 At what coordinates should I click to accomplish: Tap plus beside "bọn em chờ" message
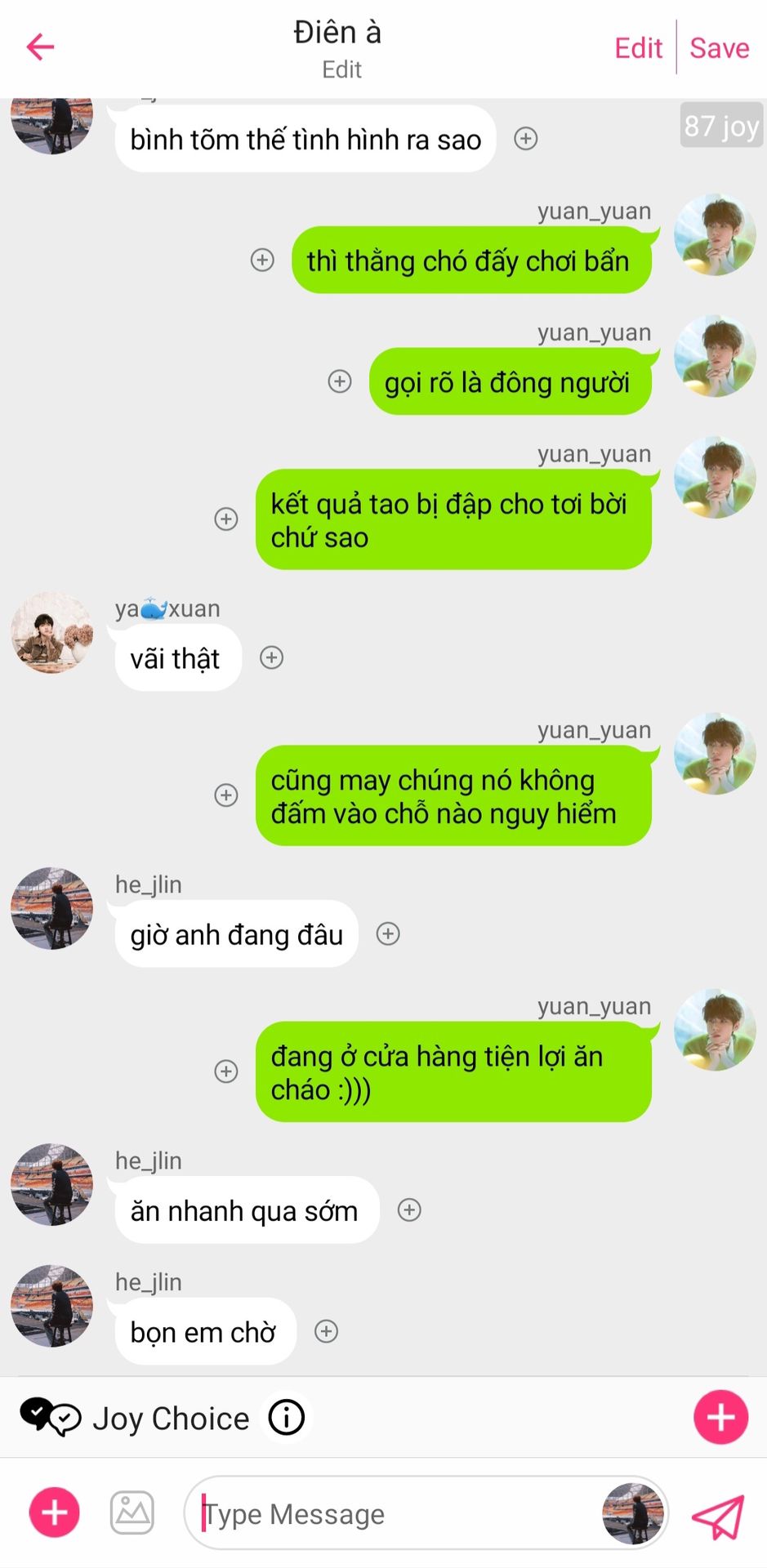pyautogui.click(x=326, y=1331)
